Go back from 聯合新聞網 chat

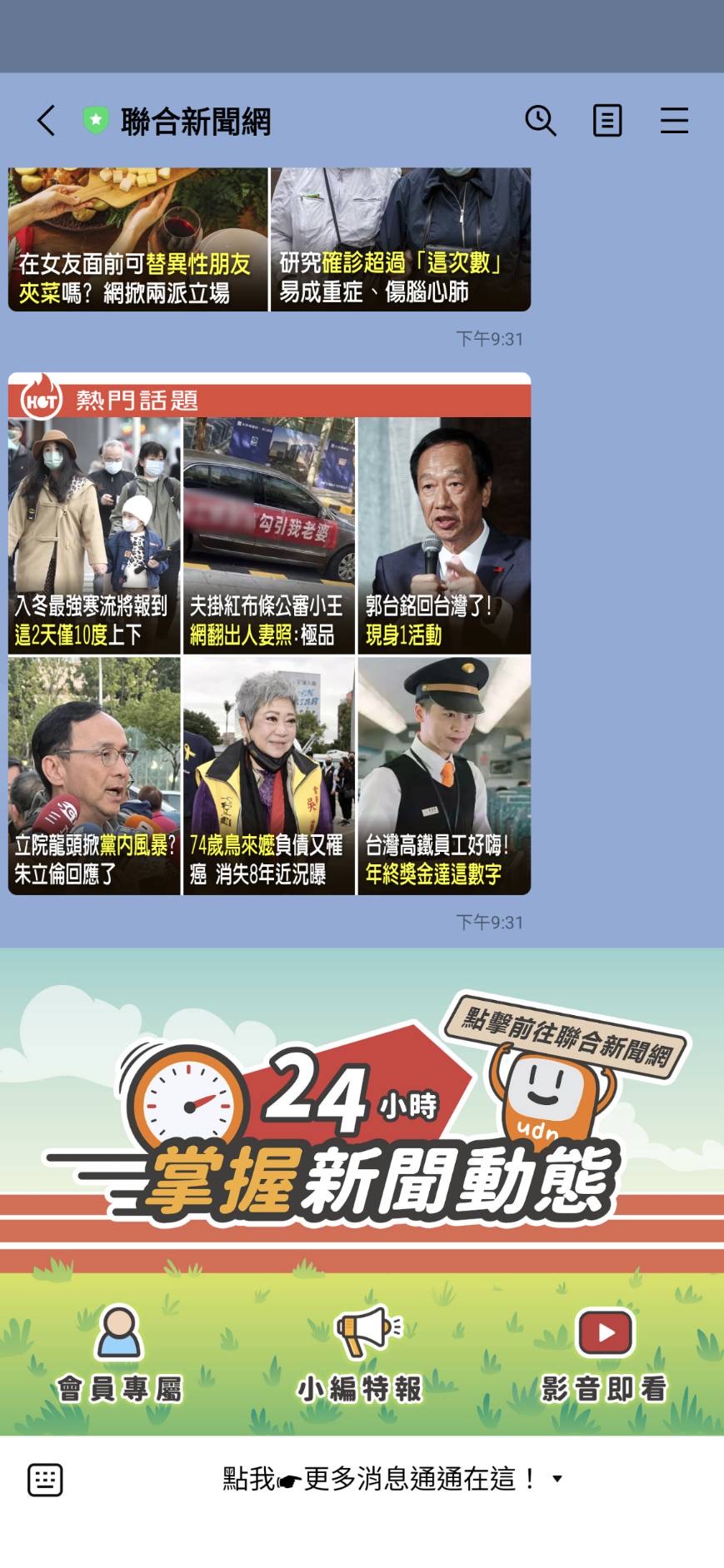(47, 121)
